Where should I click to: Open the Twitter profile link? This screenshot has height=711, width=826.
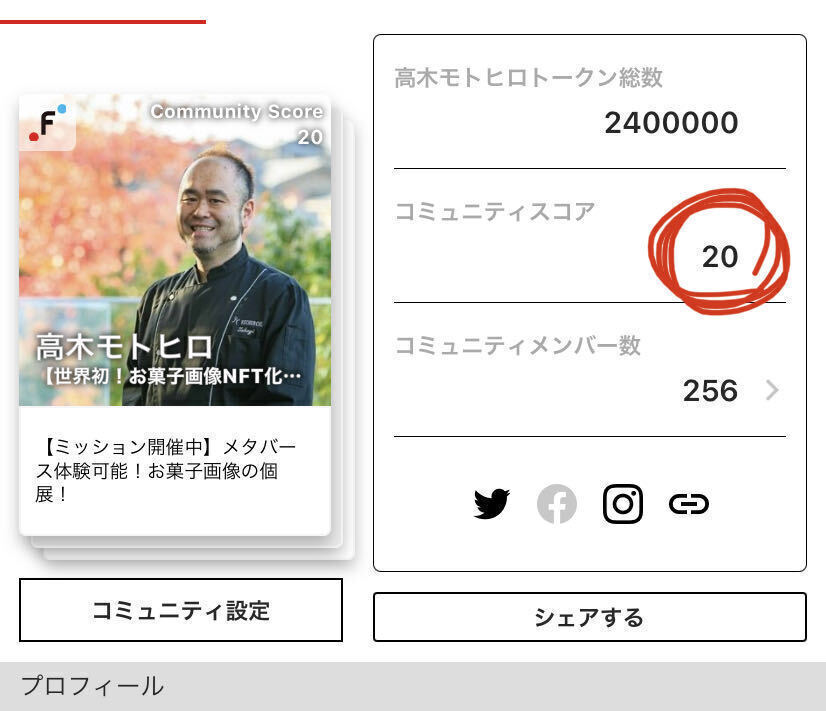click(491, 504)
